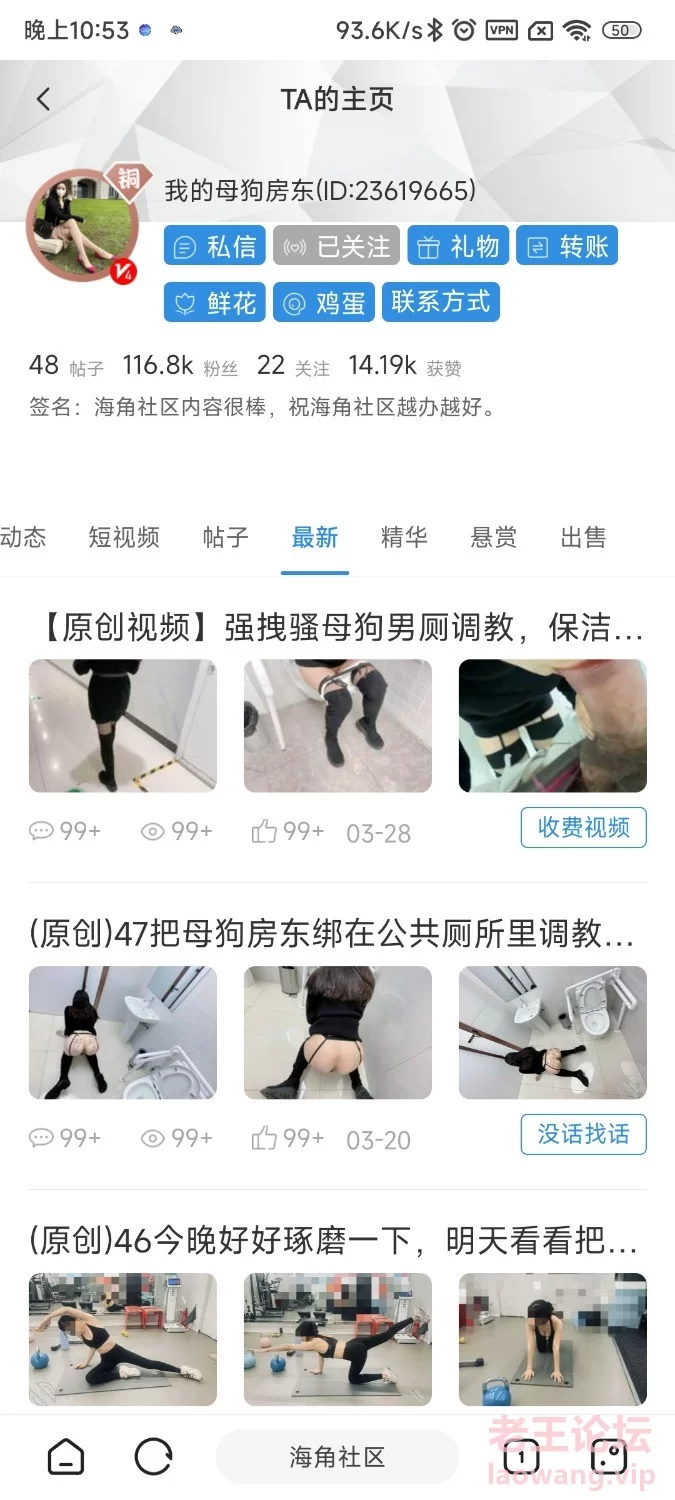Tap the refresh icon in bottom bar
675x1500 pixels.
153,1457
